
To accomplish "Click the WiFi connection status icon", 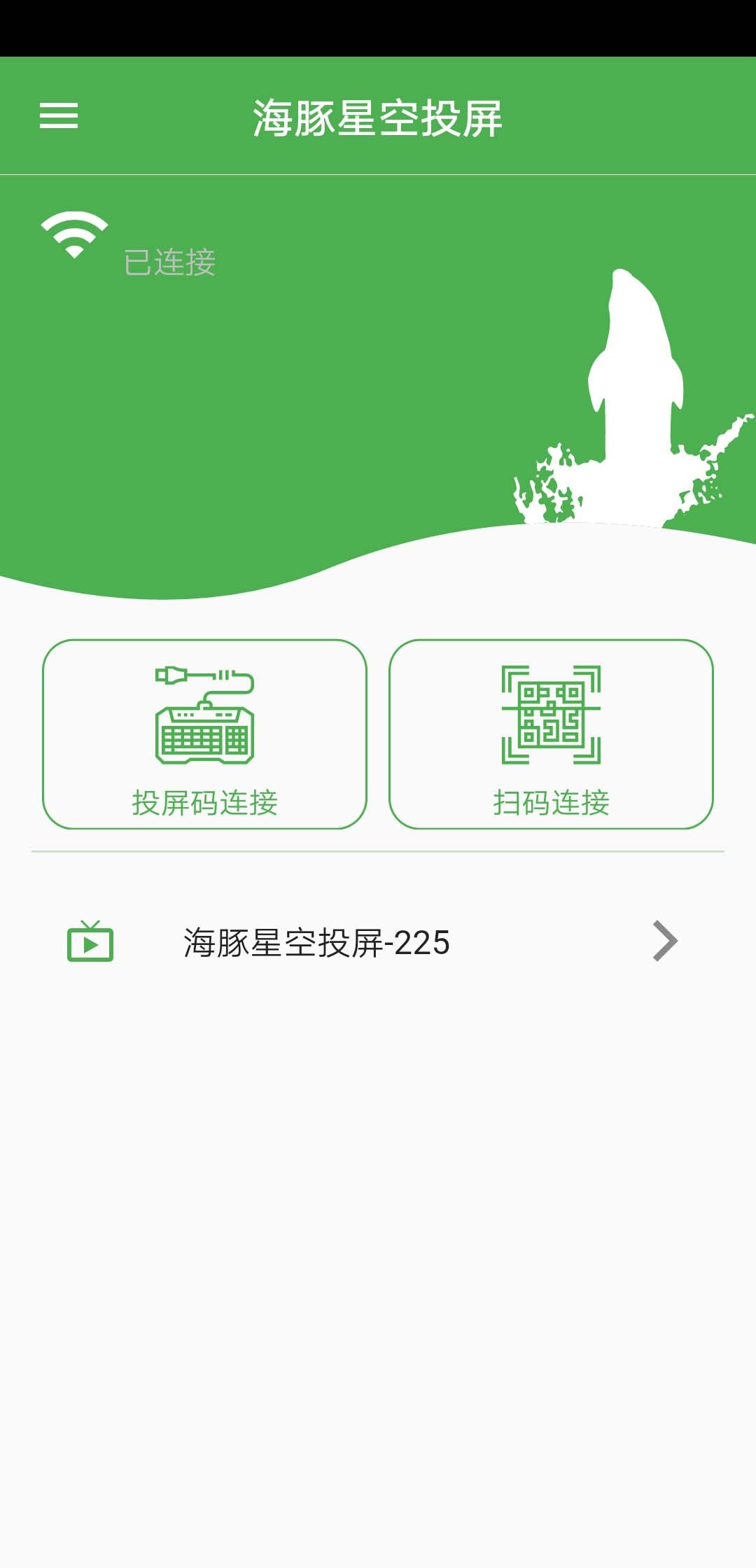I will click(72, 234).
